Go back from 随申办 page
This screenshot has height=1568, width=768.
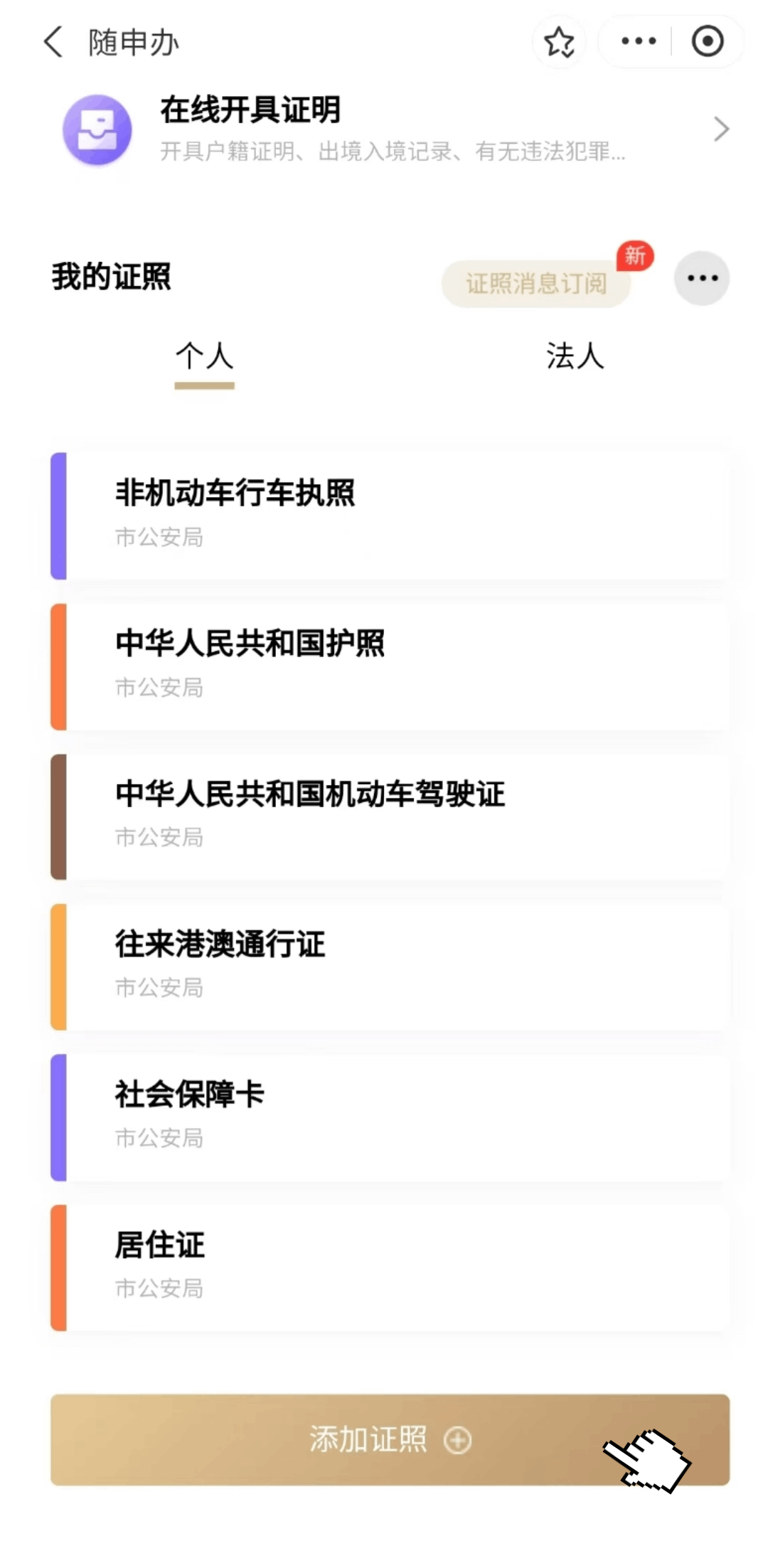click(x=53, y=42)
